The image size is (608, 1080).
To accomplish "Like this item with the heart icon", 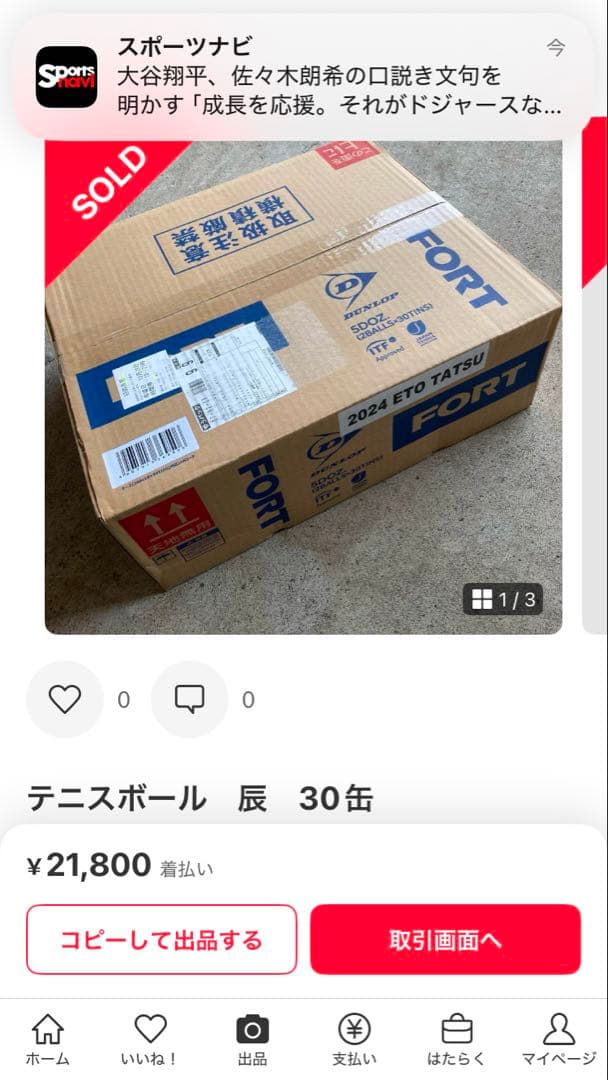I will [65, 700].
